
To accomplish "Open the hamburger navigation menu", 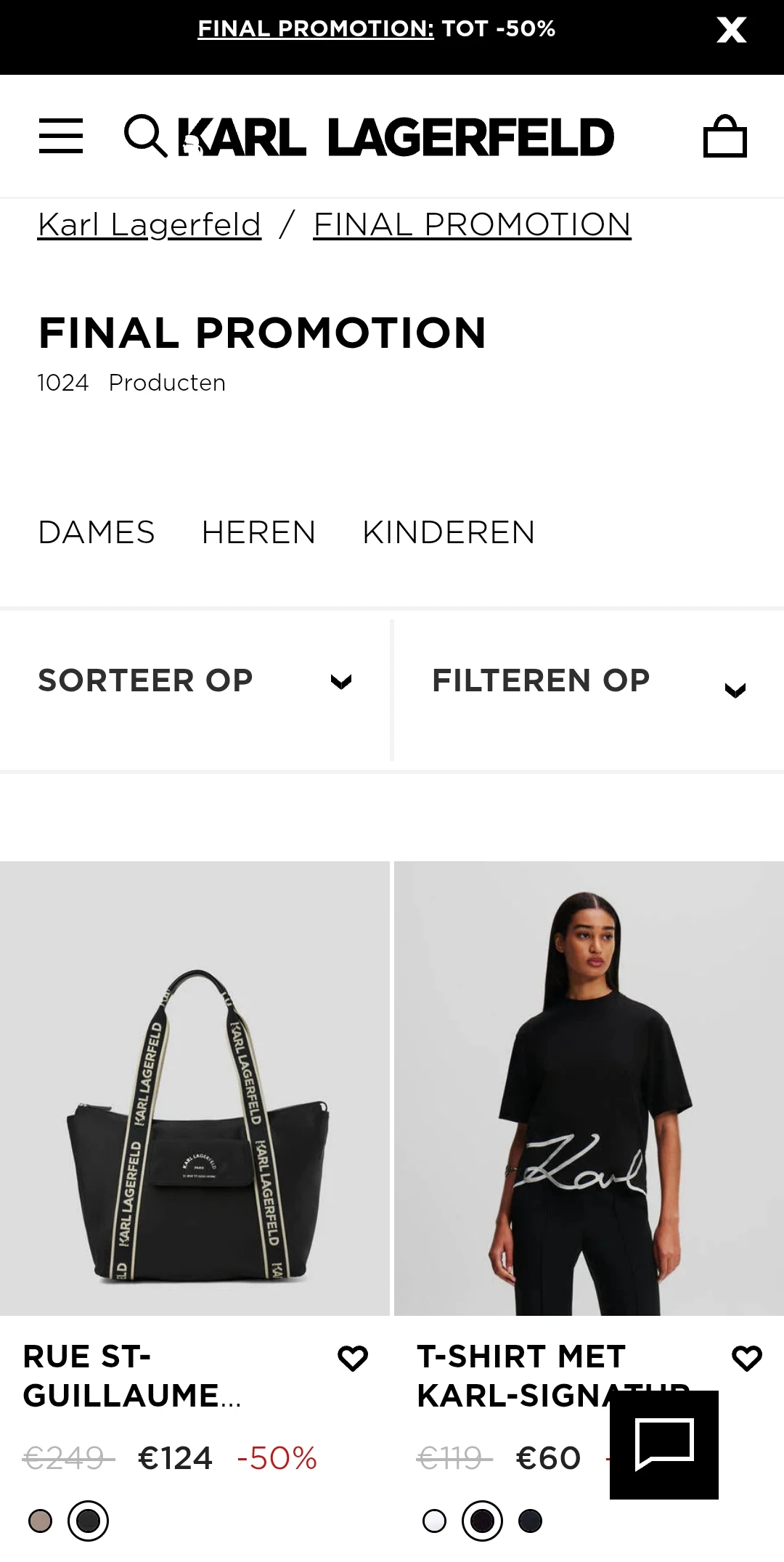I will 62,137.
